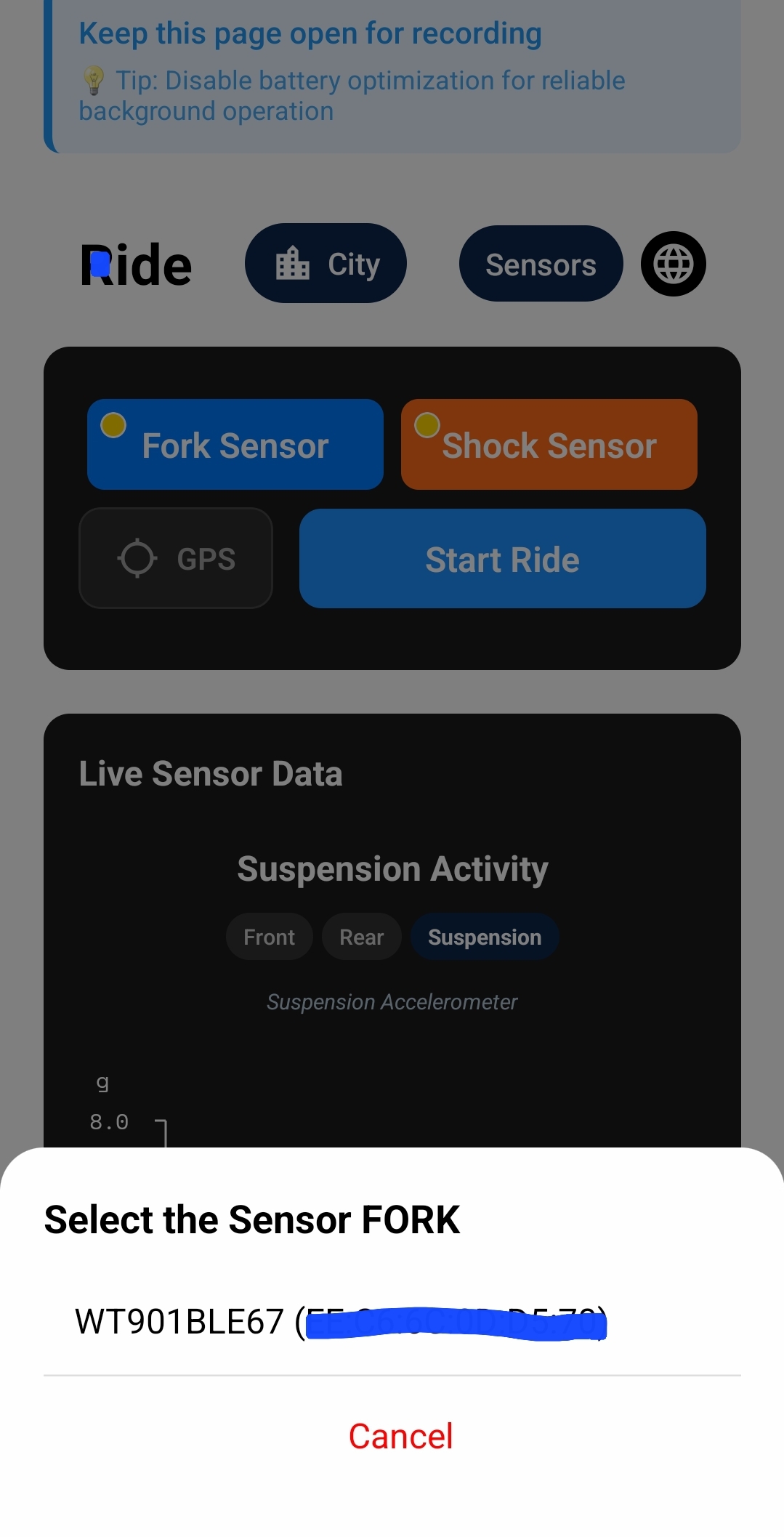This screenshot has width=784, height=1537.
Task: Cancel the sensor selection dialog
Action: pos(400,1435)
